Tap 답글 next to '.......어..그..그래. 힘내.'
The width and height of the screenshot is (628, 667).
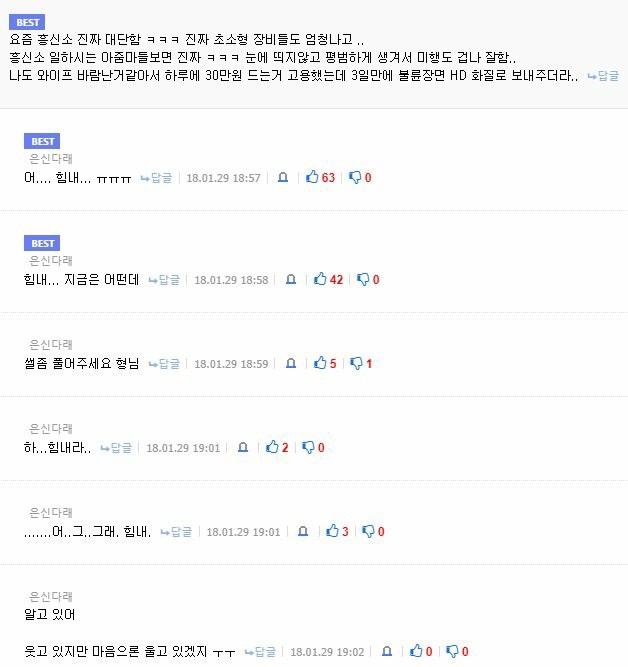click(175, 532)
